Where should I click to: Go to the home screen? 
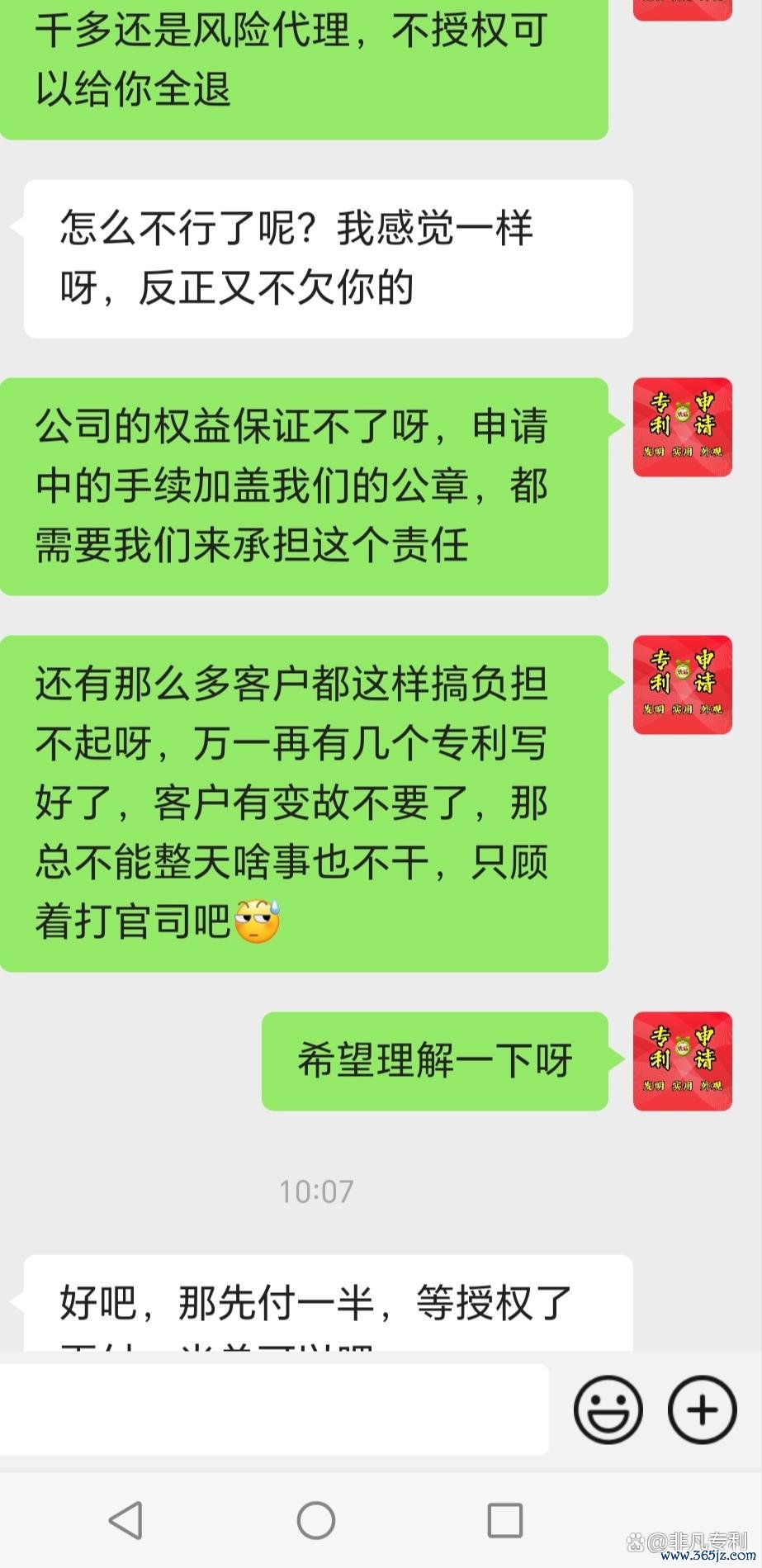pos(316,1520)
